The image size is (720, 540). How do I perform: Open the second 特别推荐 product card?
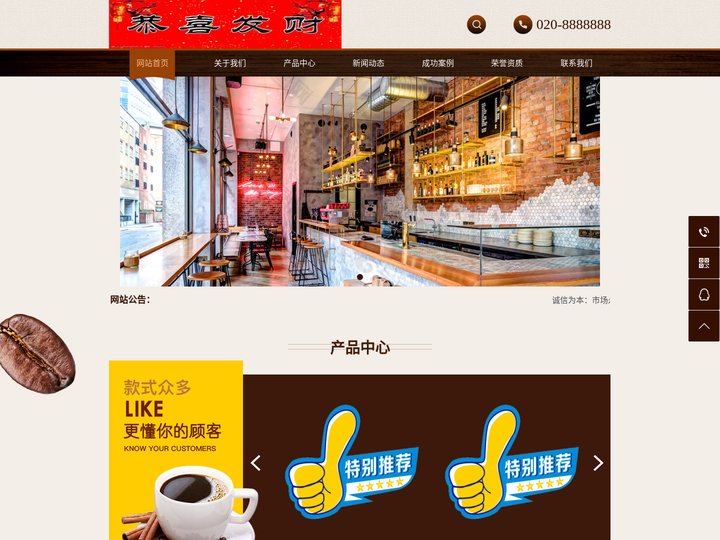click(511, 461)
